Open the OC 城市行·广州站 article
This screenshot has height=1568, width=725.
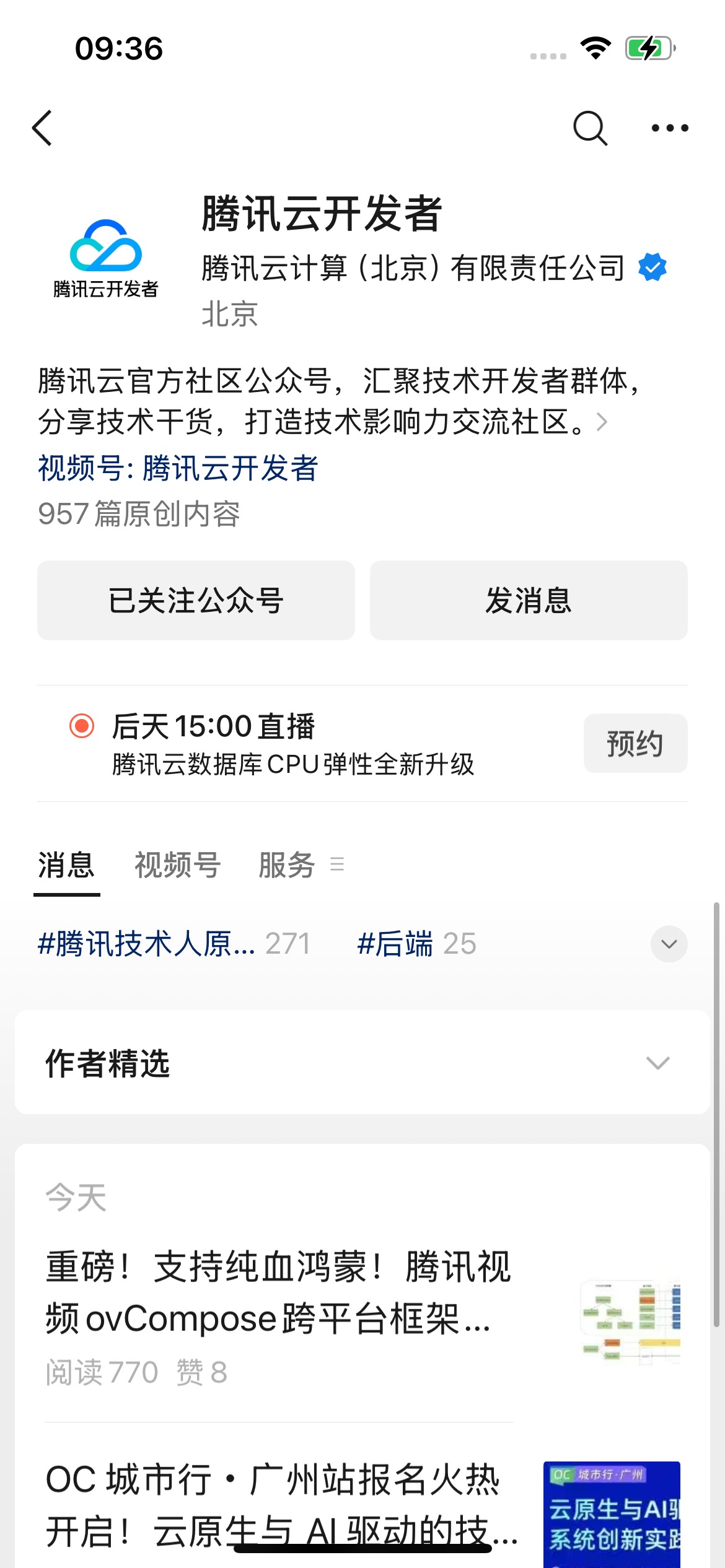pyautogui.click(x=279, y=1505)
